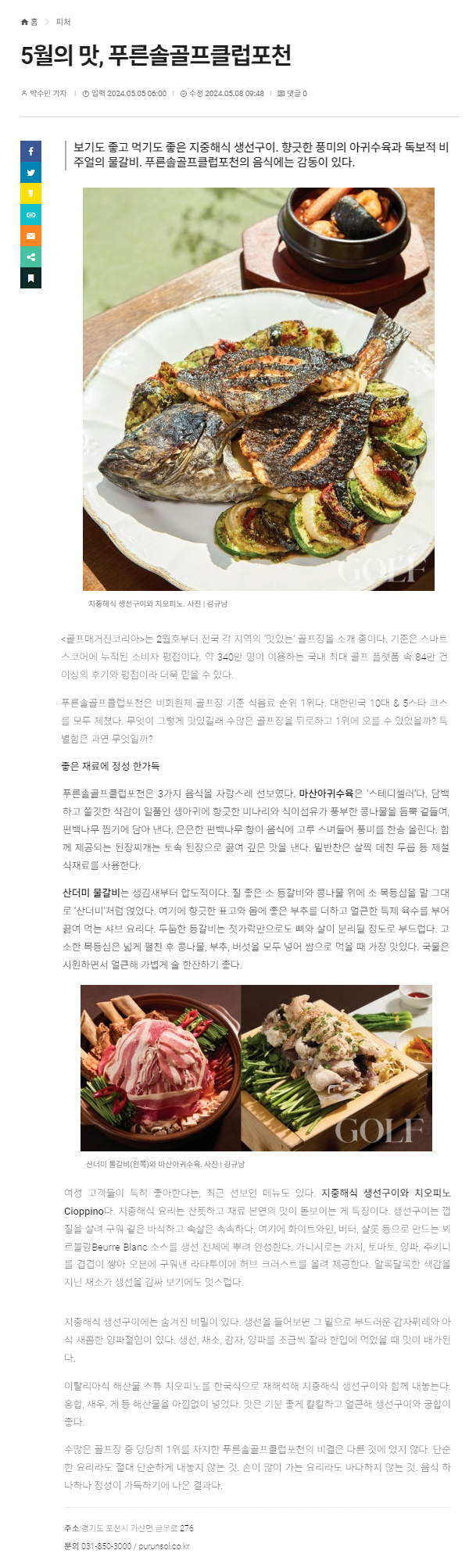The width and height of the screenshot is (469, 1568).
Task: Open the green share options icon
Action: (30, 257)
